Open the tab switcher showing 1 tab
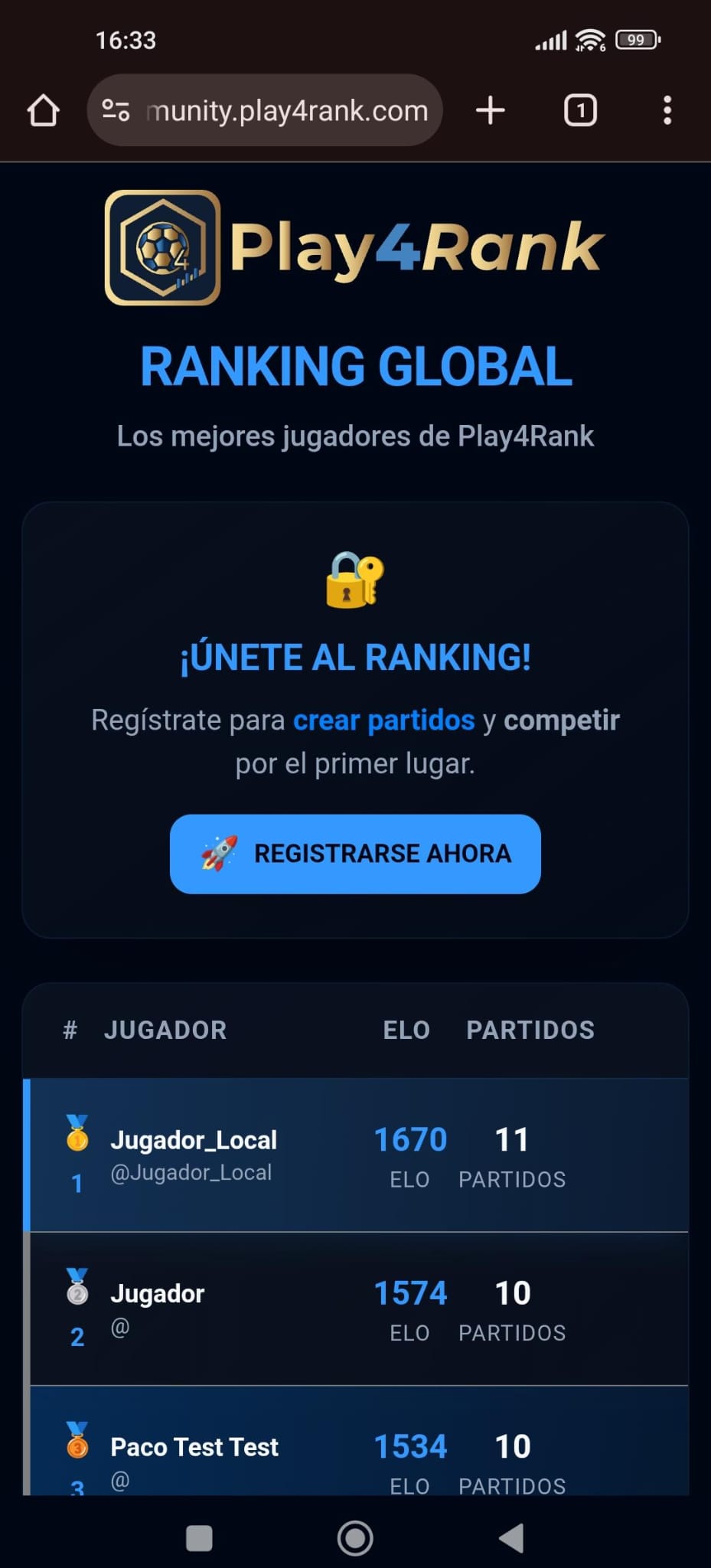 (x=579, y=109)
